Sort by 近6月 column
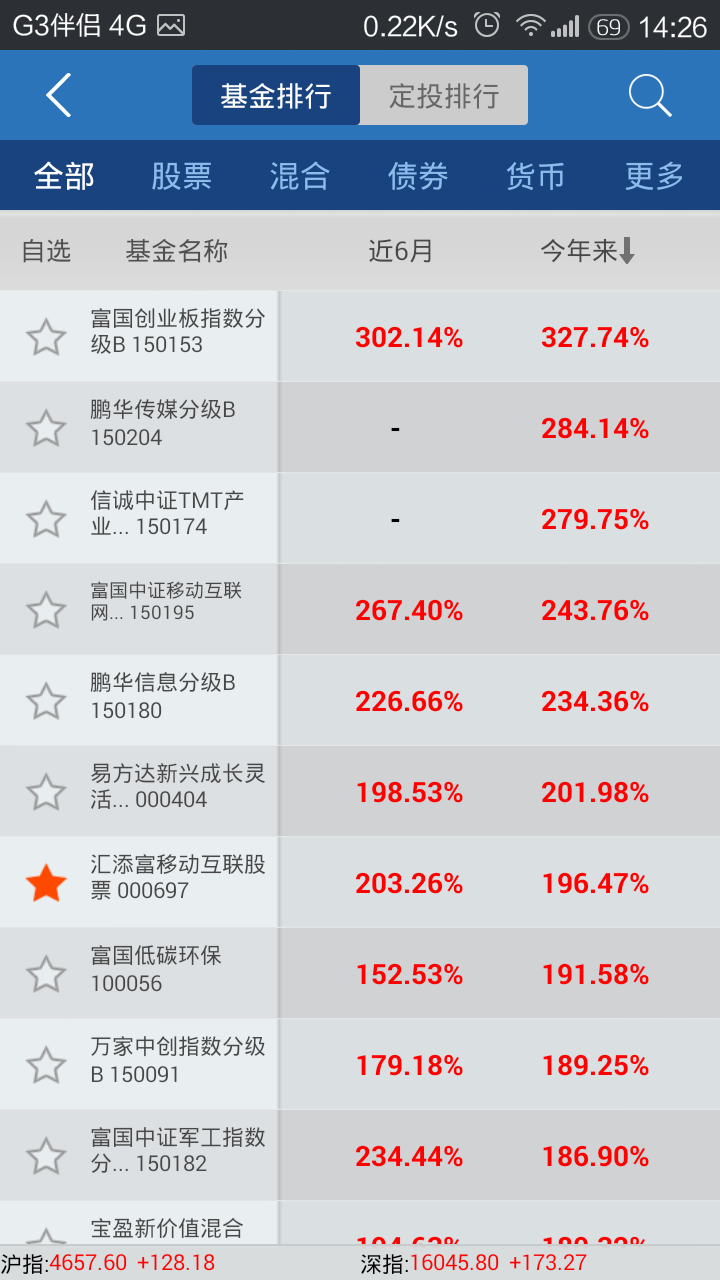The height and width of the screenshot is (1280, 720). pos(400,251)
